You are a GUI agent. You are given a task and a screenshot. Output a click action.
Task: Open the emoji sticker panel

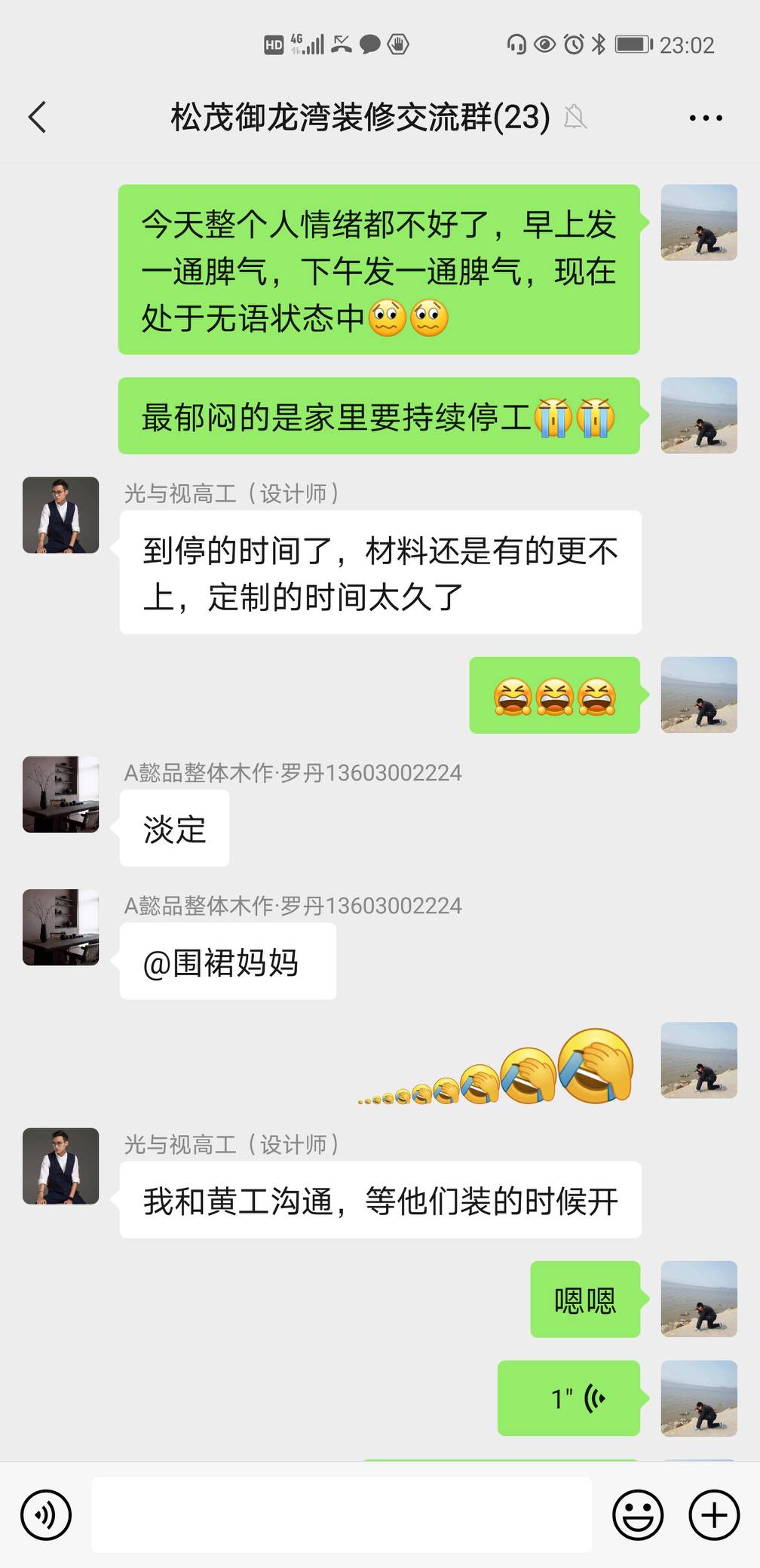[x=637, y=1514]
